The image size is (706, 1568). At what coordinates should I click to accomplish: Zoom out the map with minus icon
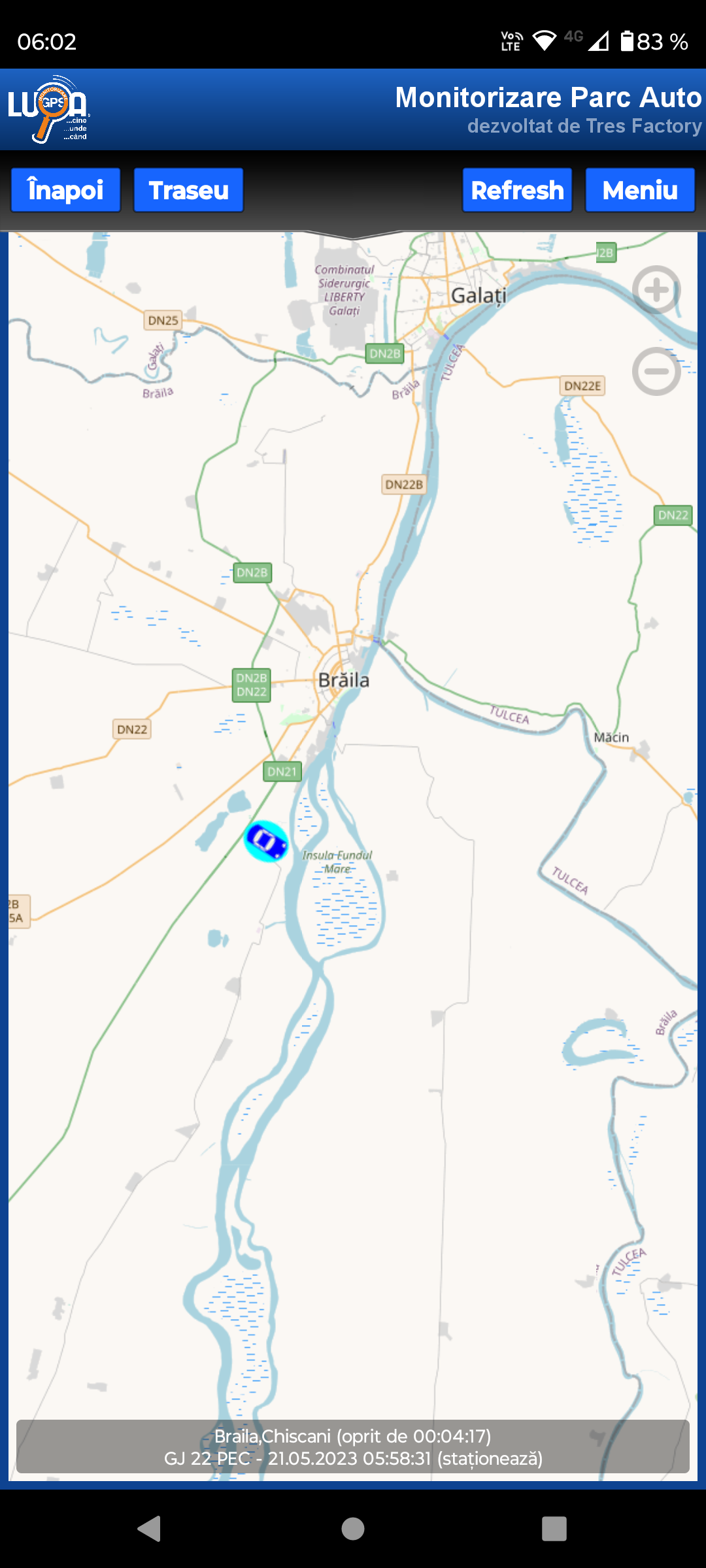coord(656,371)
